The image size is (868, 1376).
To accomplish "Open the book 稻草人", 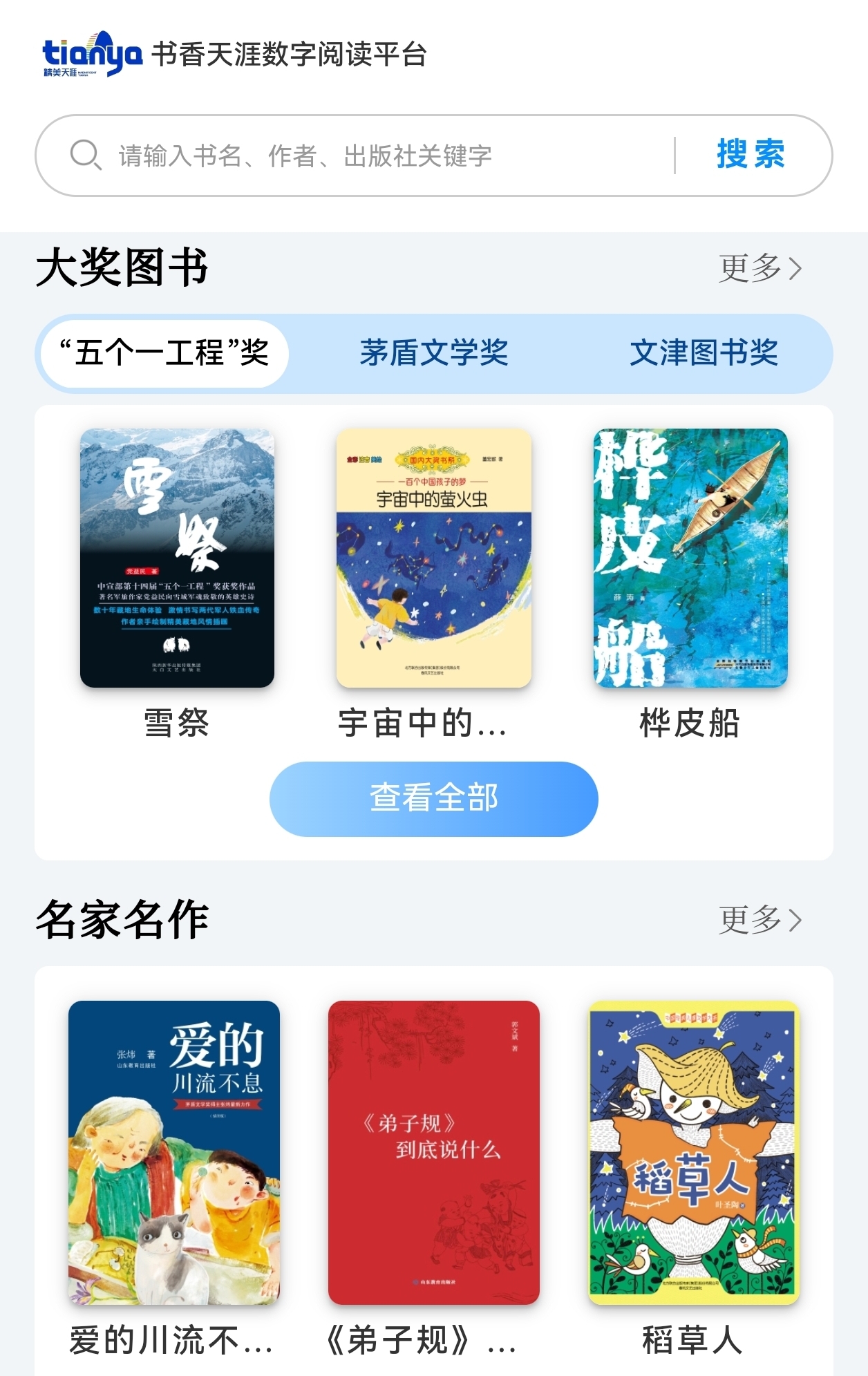I will pyautogui.click(x=693, y=1153).
